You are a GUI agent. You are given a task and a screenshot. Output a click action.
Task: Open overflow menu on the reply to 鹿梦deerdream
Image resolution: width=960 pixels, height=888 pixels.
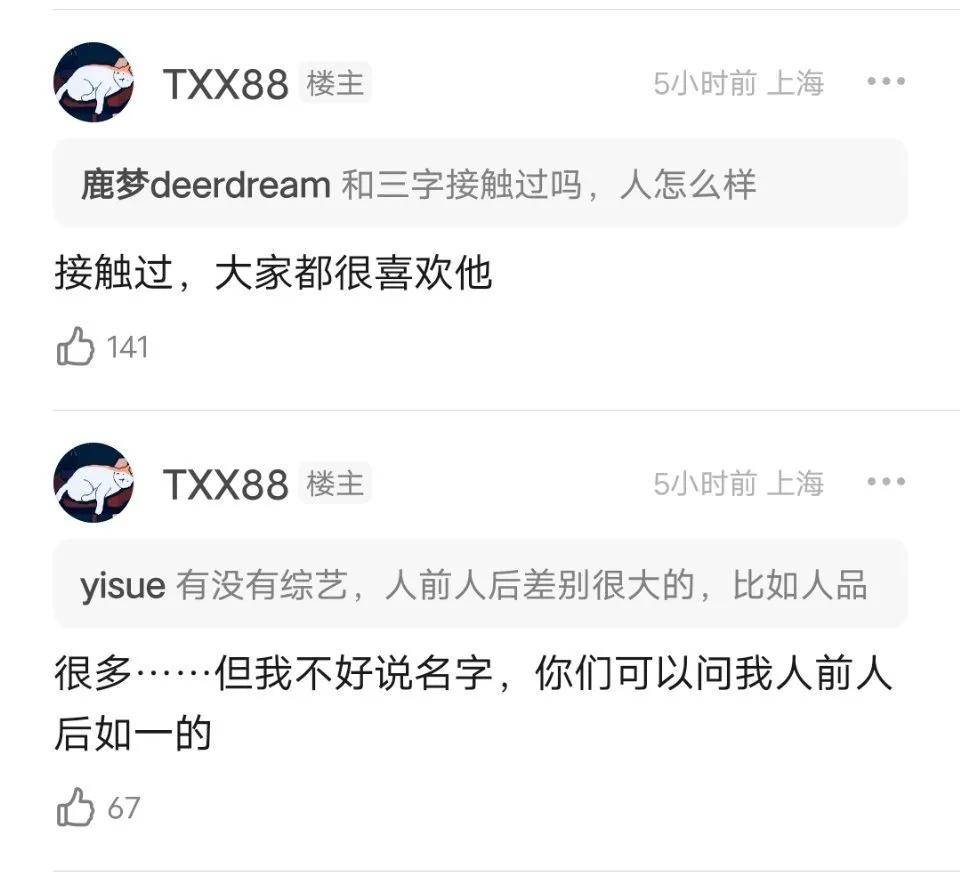pyautogui.click(x=885, y=82)
